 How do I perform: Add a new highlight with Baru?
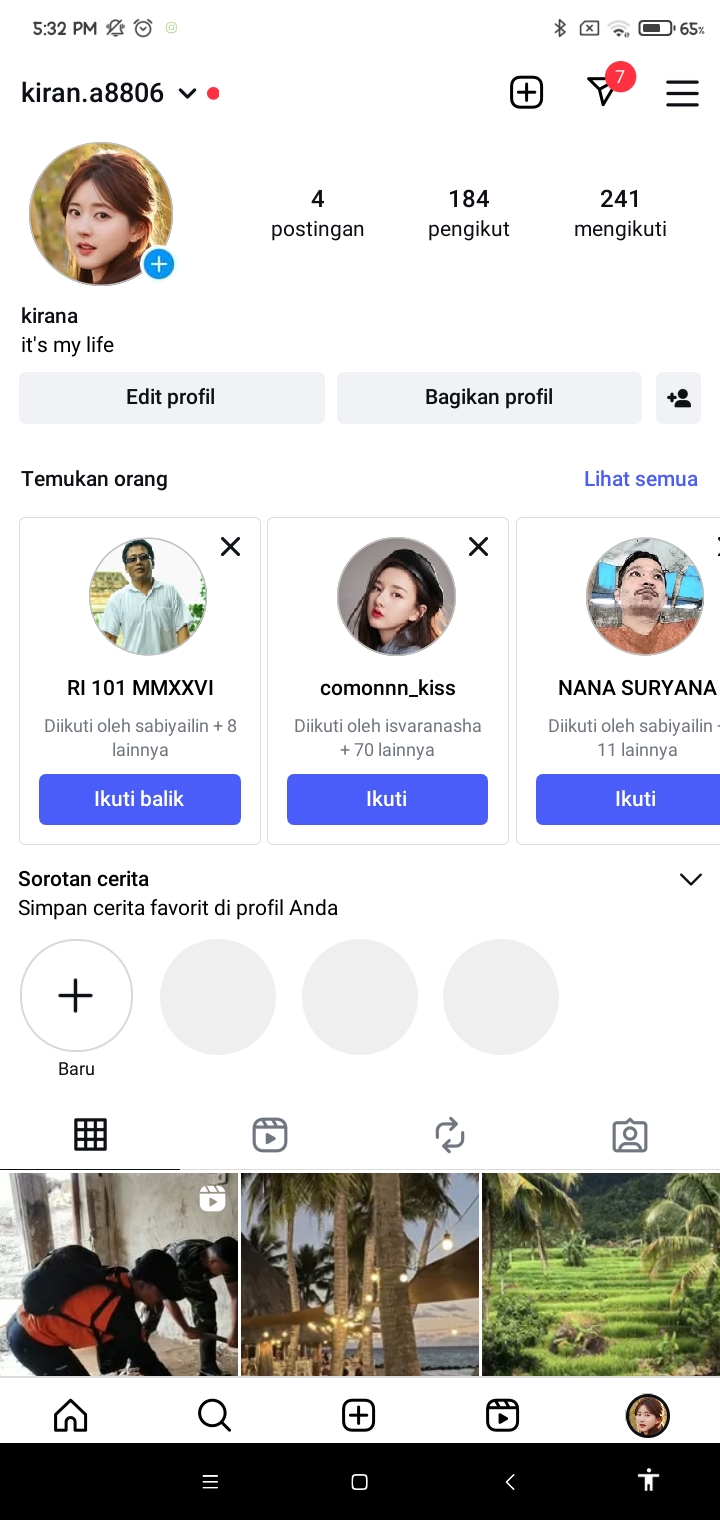[x=76, y=995]
